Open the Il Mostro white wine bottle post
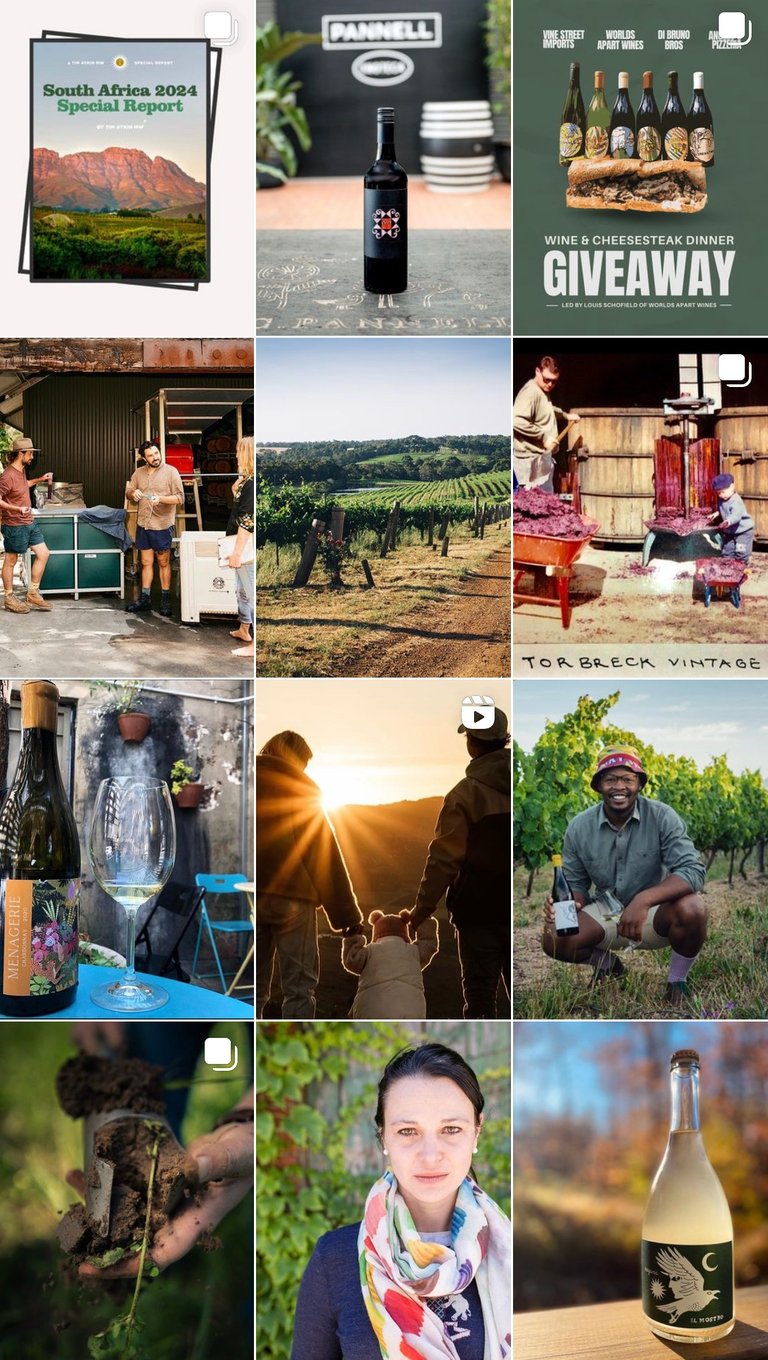The image size is (768, 1360). (641, 1191)
